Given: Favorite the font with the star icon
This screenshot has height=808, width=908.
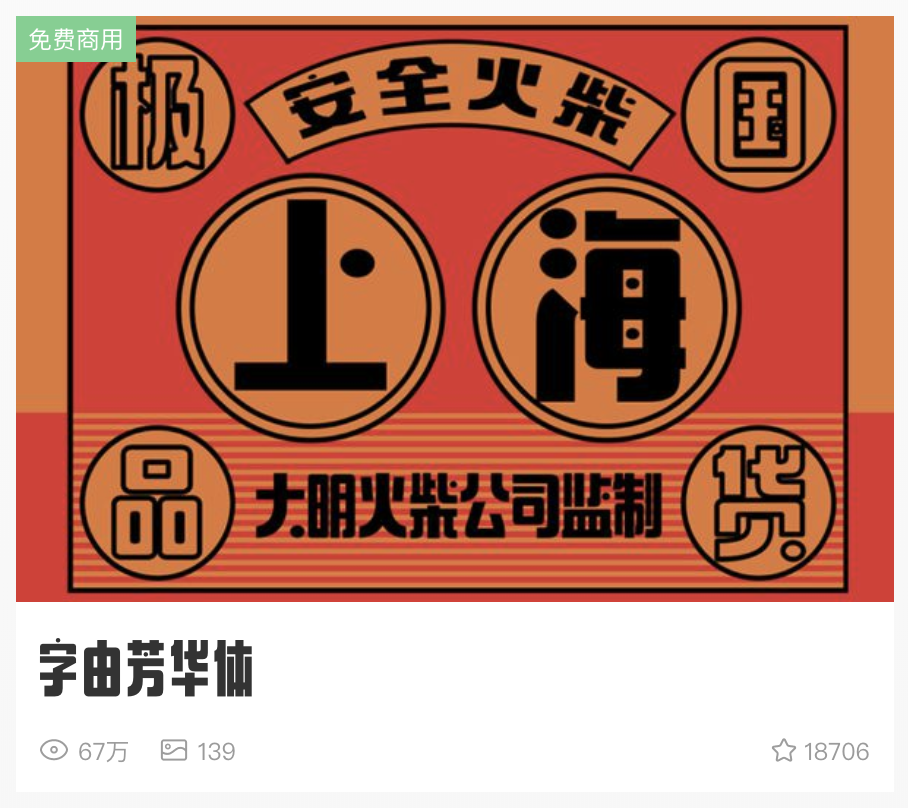Looking at the screenshot, I should click(783, 751).
